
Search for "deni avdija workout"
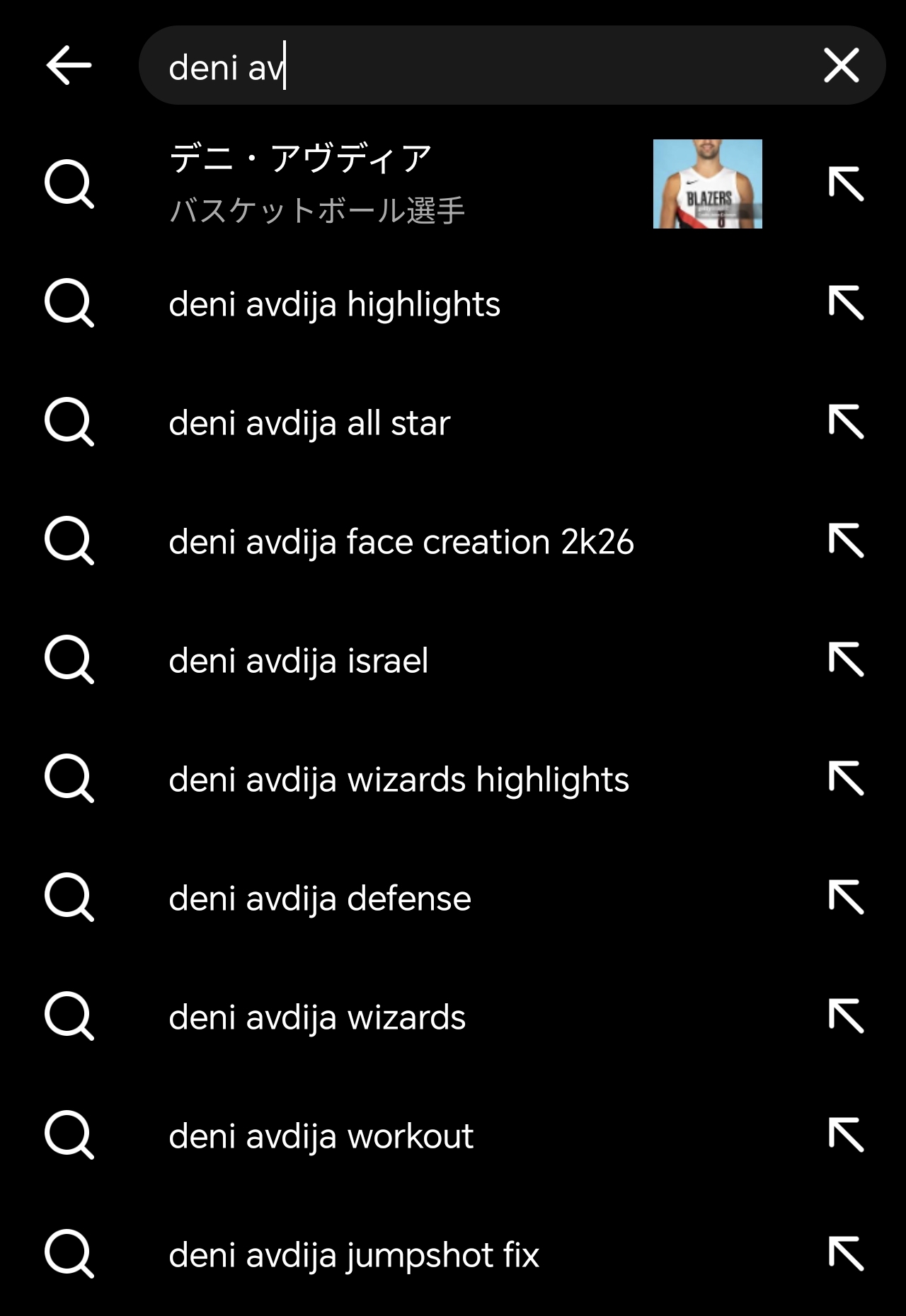(321, 1136)
